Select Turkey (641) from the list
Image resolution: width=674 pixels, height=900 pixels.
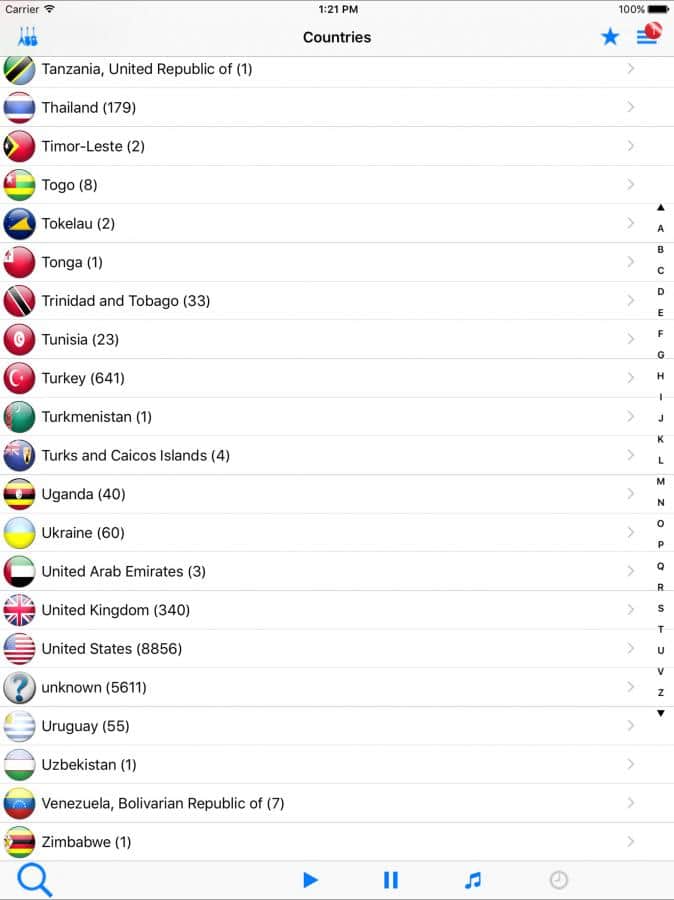(x=83, y=378)
